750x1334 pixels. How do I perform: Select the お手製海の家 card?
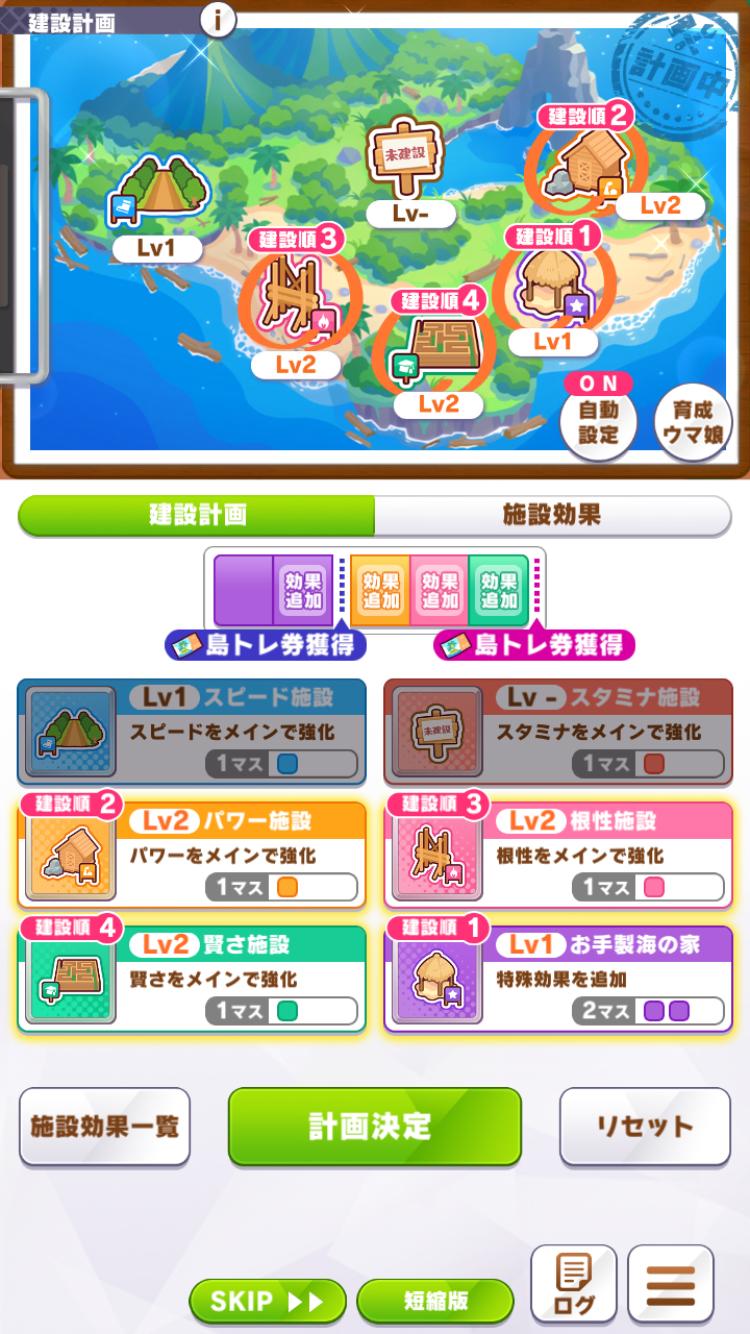tap(558, 979)
